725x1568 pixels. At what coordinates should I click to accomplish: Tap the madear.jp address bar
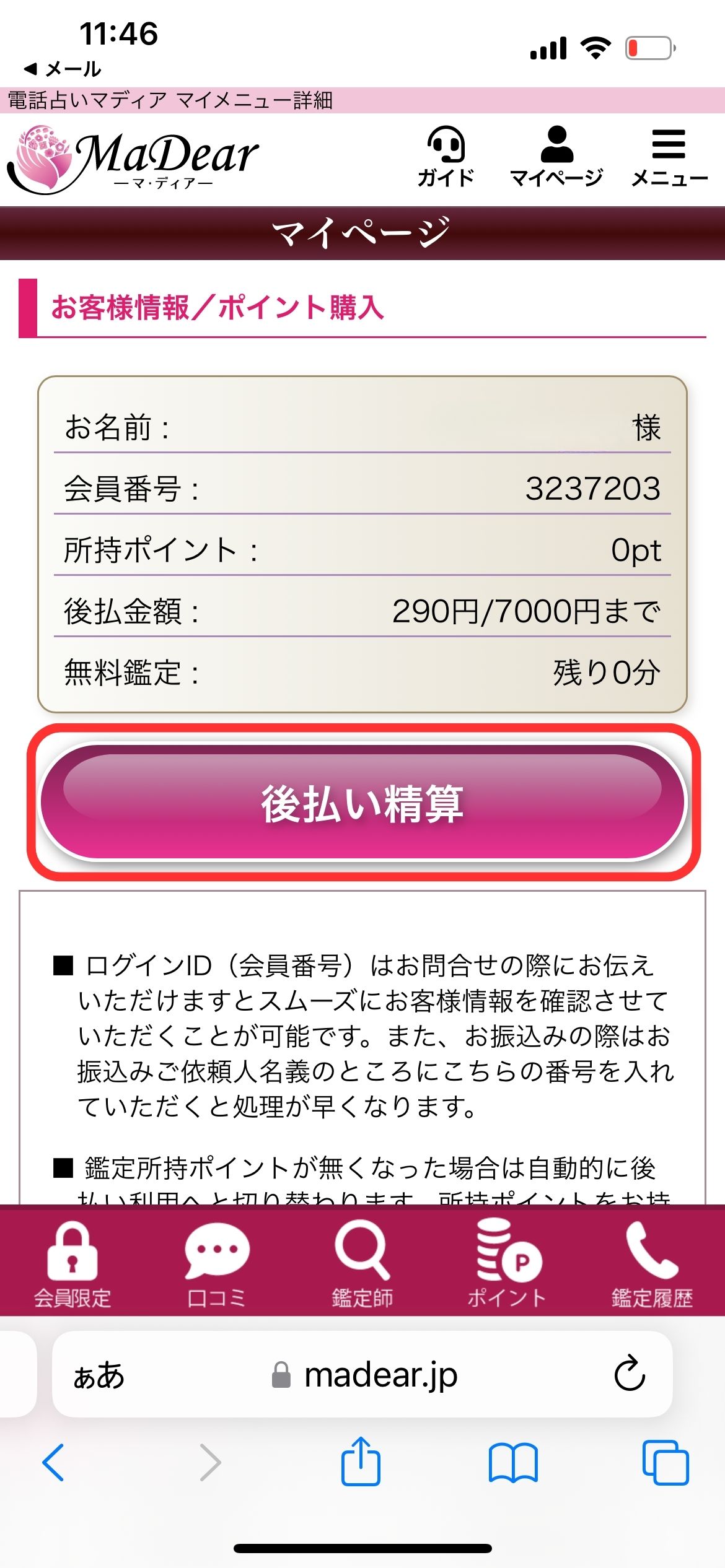coord(366,1375)
